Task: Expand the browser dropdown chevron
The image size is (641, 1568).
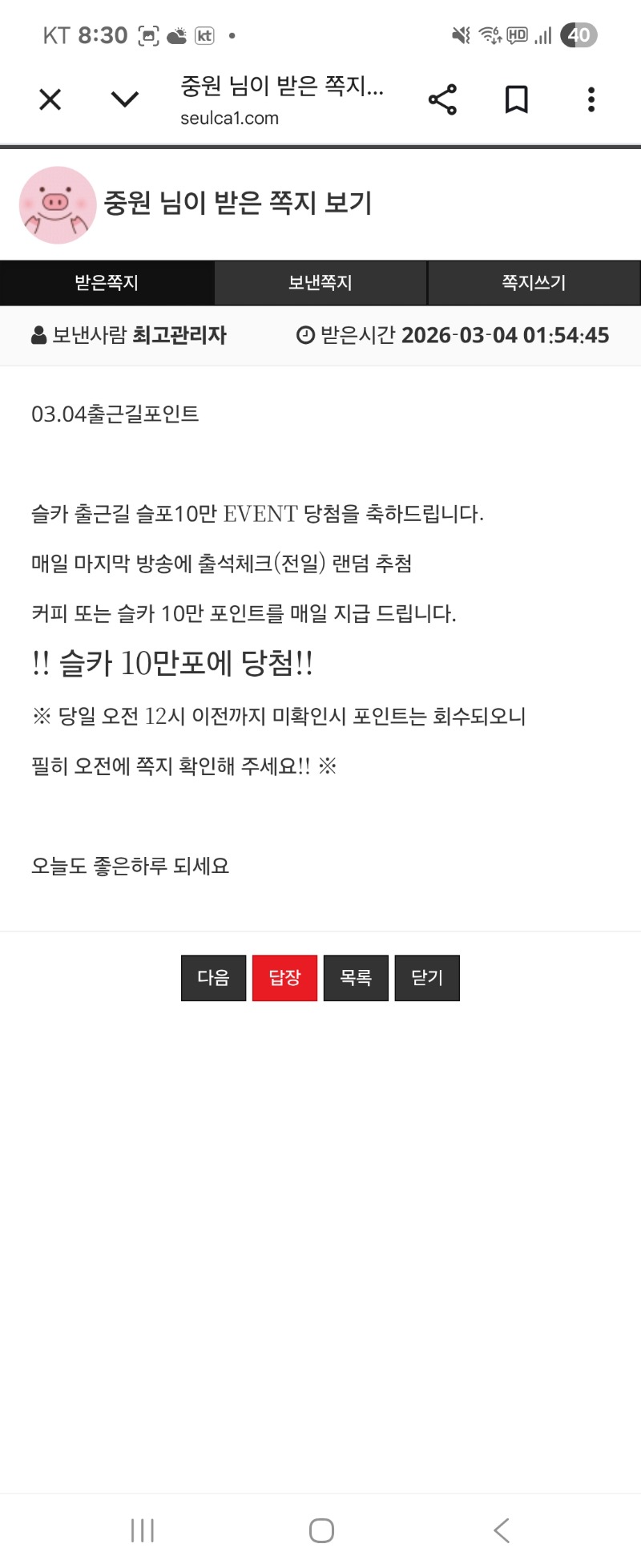Action: point(124,99)
